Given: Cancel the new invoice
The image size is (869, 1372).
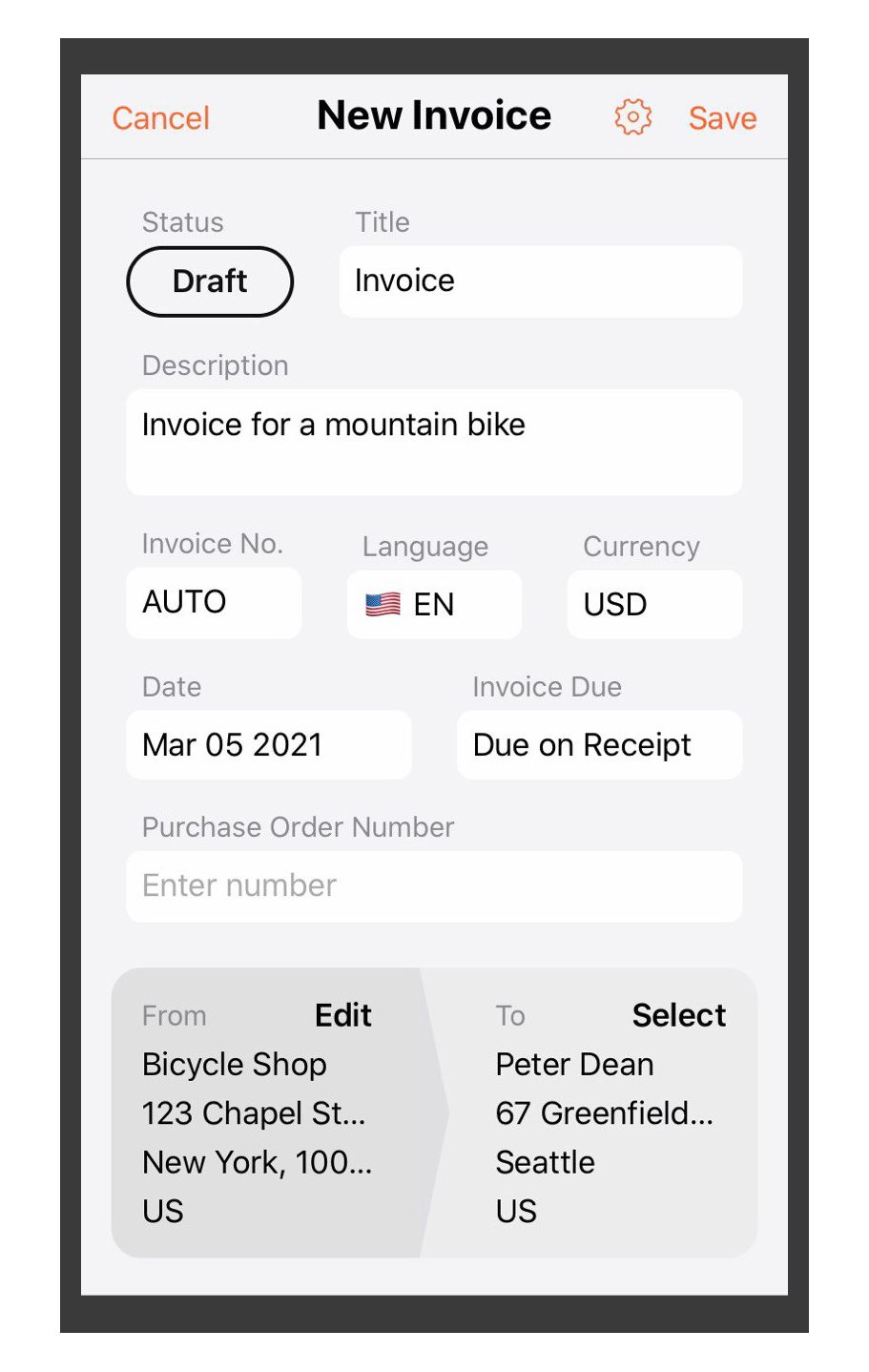Looking at the screenshot, I should tap(160, 118).
